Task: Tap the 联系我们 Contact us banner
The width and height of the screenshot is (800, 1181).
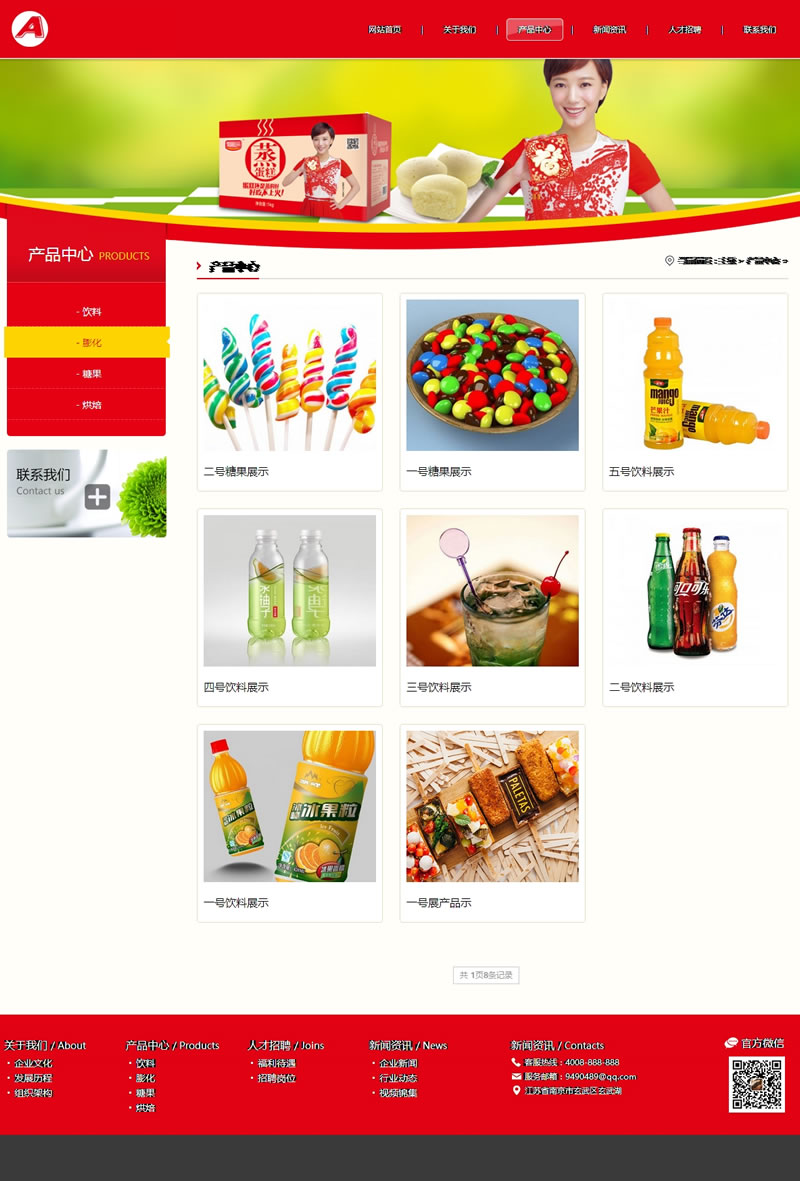Action: click(x=86, y=493)
